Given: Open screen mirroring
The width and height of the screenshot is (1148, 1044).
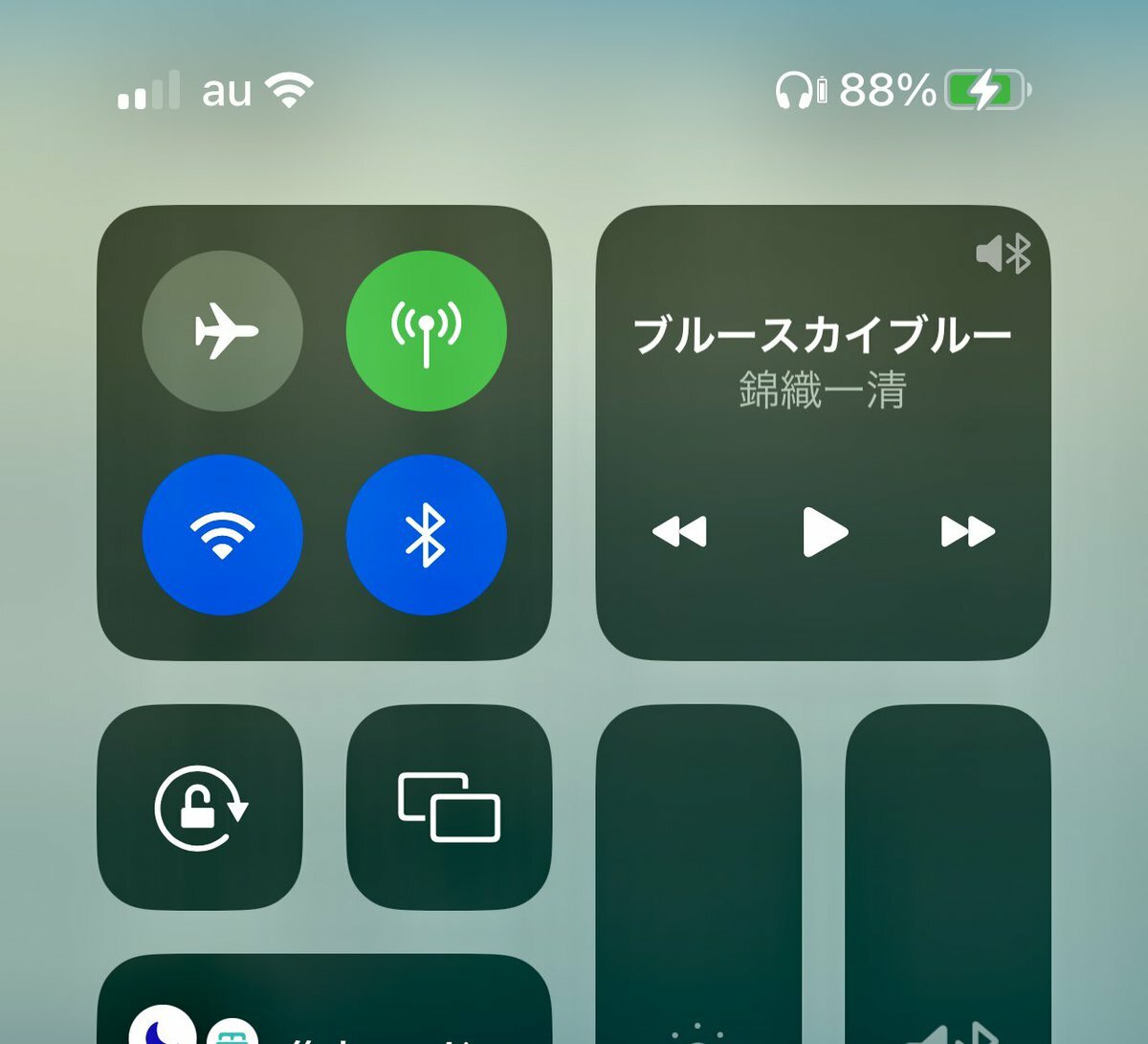Looking at the screenshot, I should [x=449, y=808].
